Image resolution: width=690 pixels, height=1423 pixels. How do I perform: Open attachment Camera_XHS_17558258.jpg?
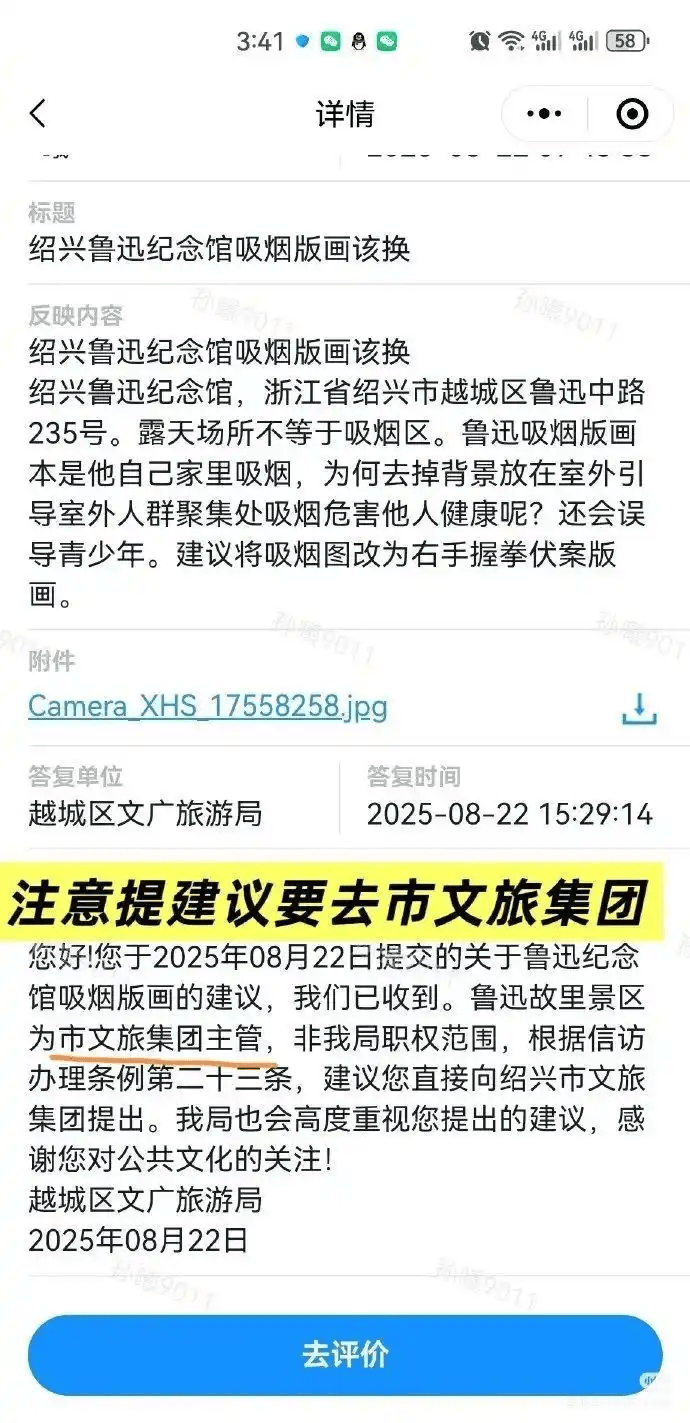[x=207, y=706]
